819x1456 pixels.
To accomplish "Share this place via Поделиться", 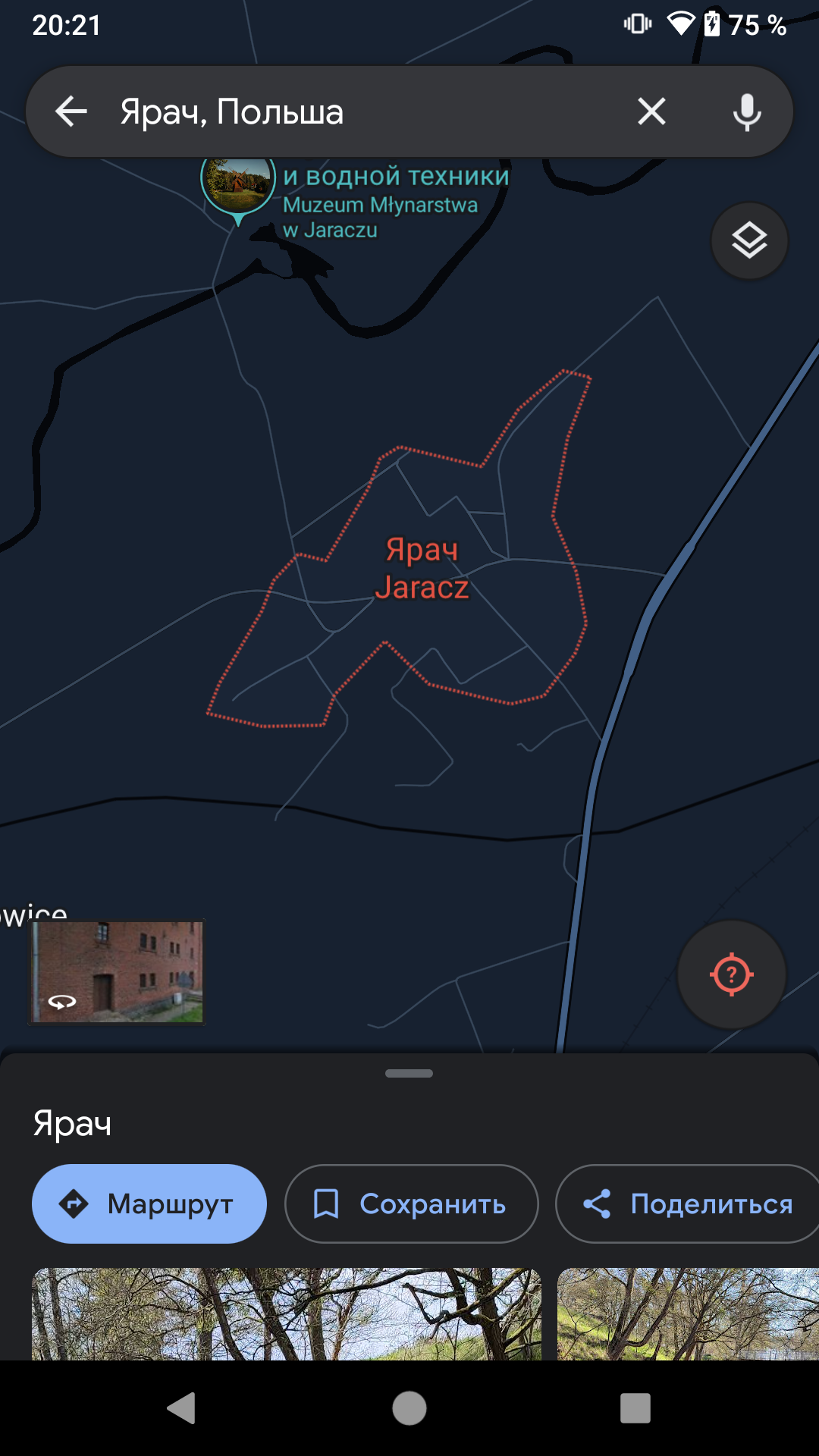I will 687,1203.
